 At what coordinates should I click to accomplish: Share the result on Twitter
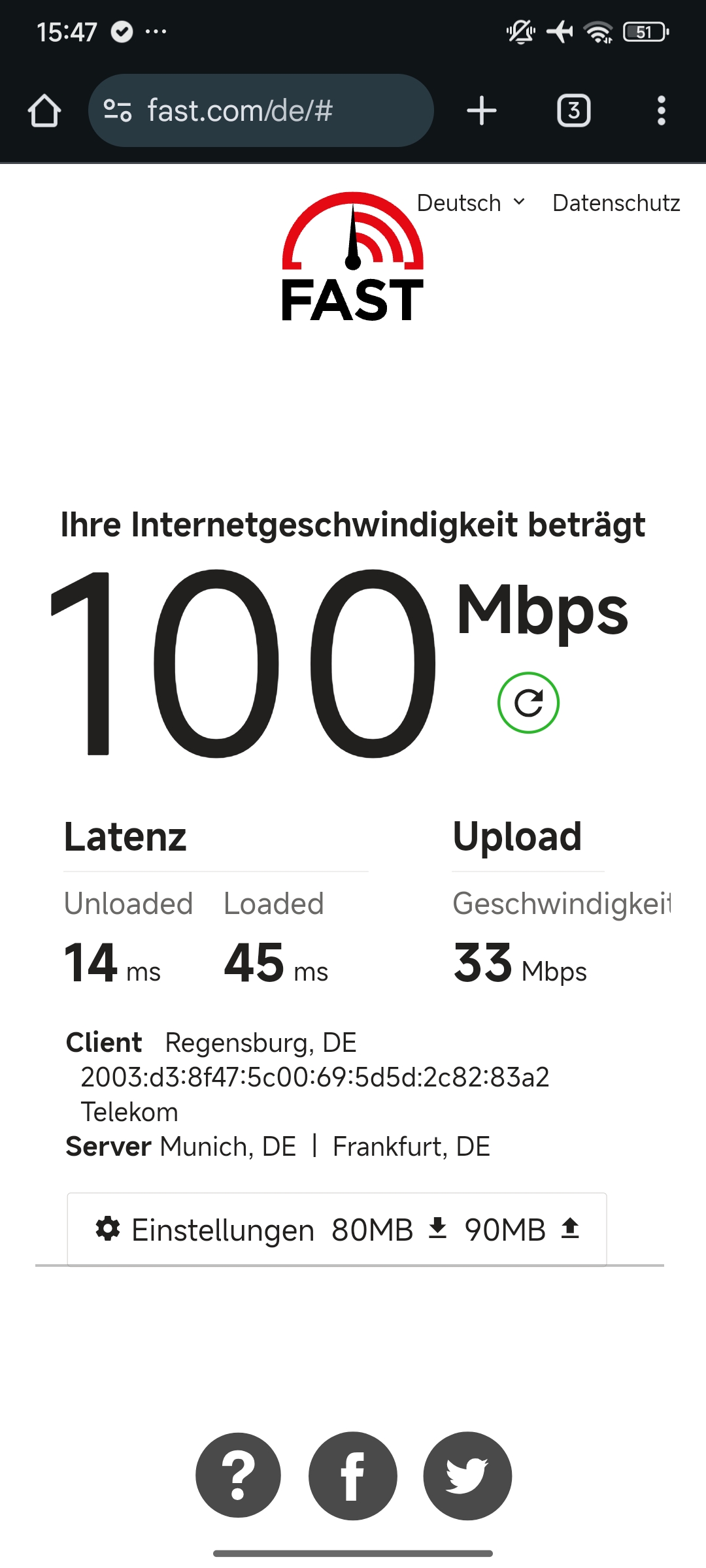pos(467,1475)
